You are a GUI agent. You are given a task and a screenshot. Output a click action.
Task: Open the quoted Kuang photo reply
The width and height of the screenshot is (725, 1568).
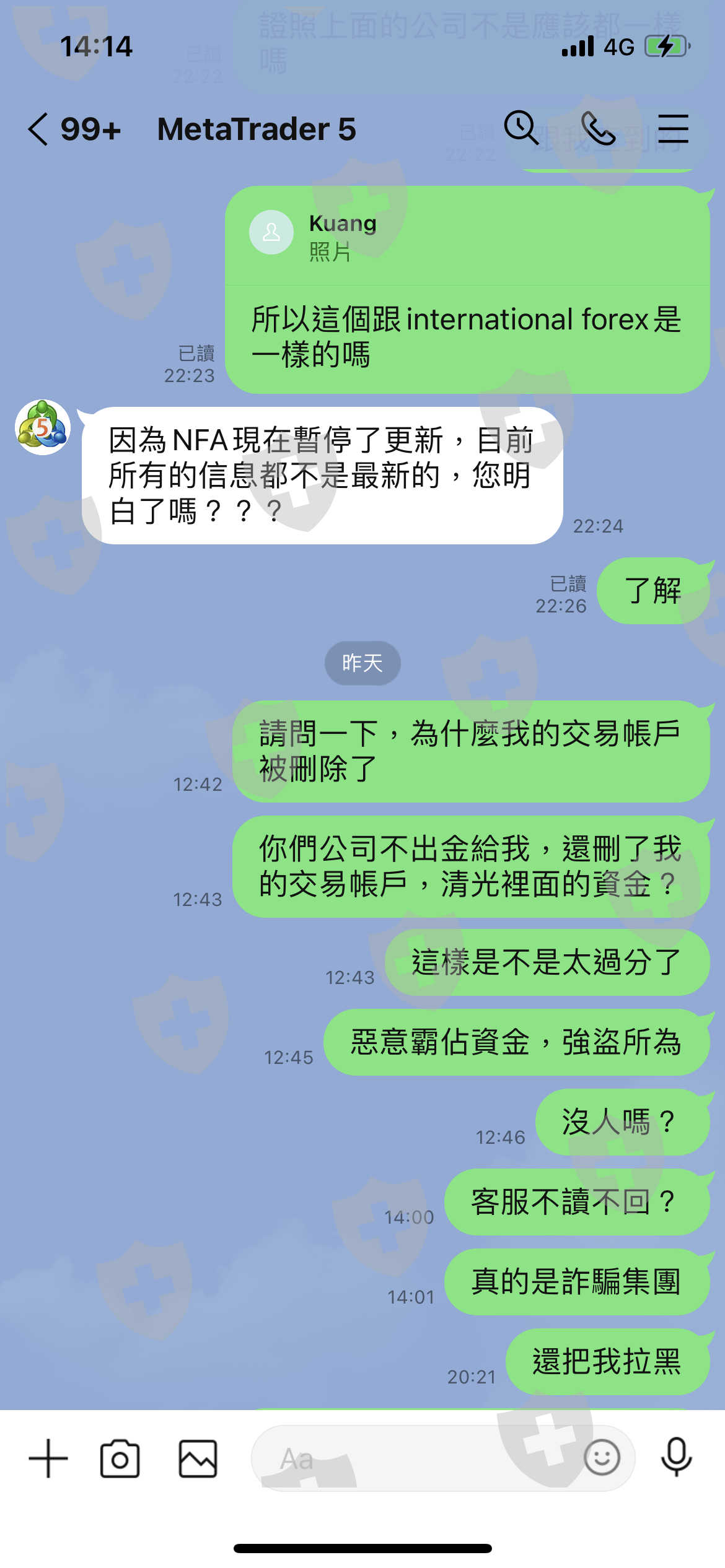[x=467, y=237]
